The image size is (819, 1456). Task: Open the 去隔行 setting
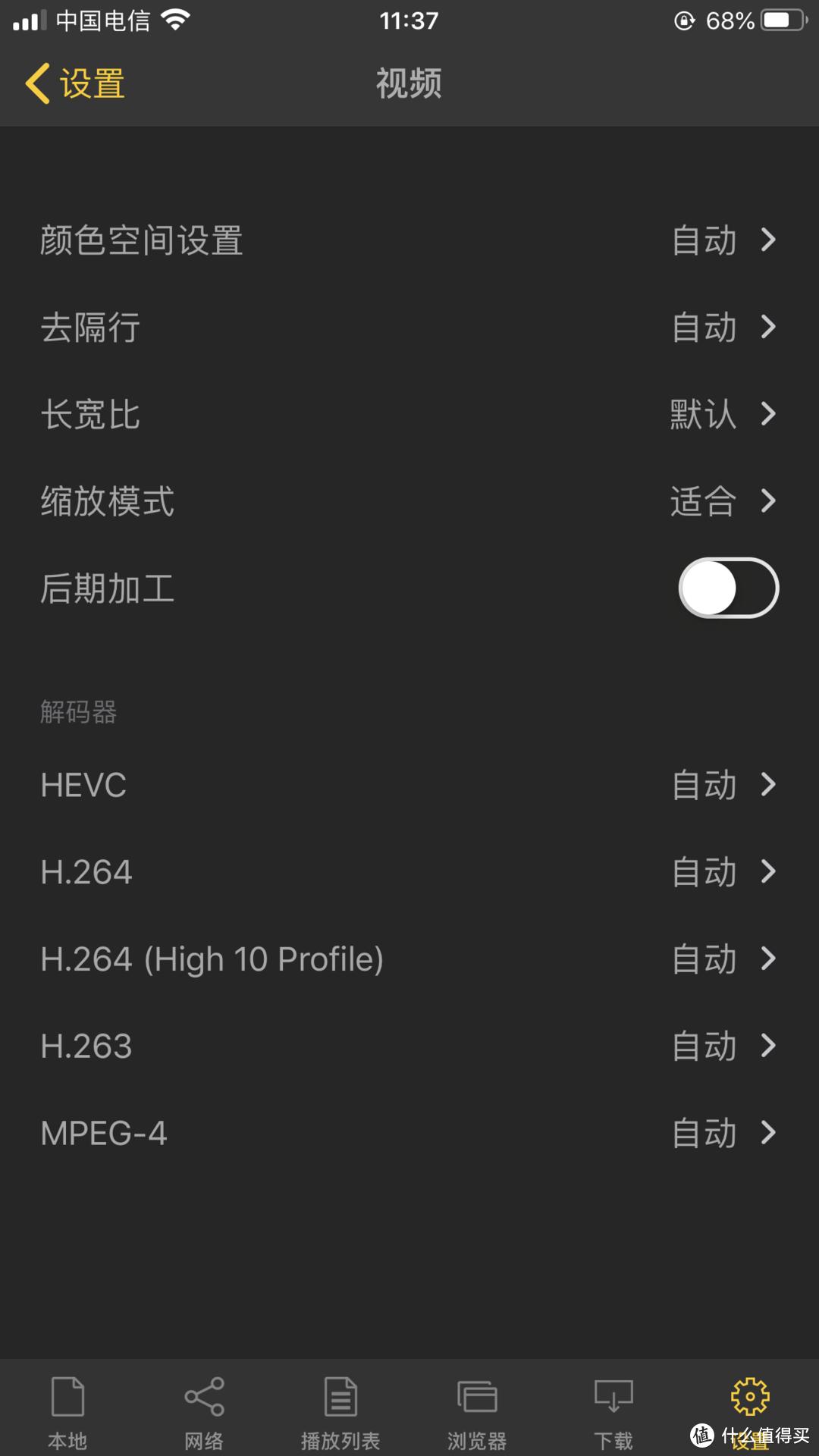(x=409, y=328)
